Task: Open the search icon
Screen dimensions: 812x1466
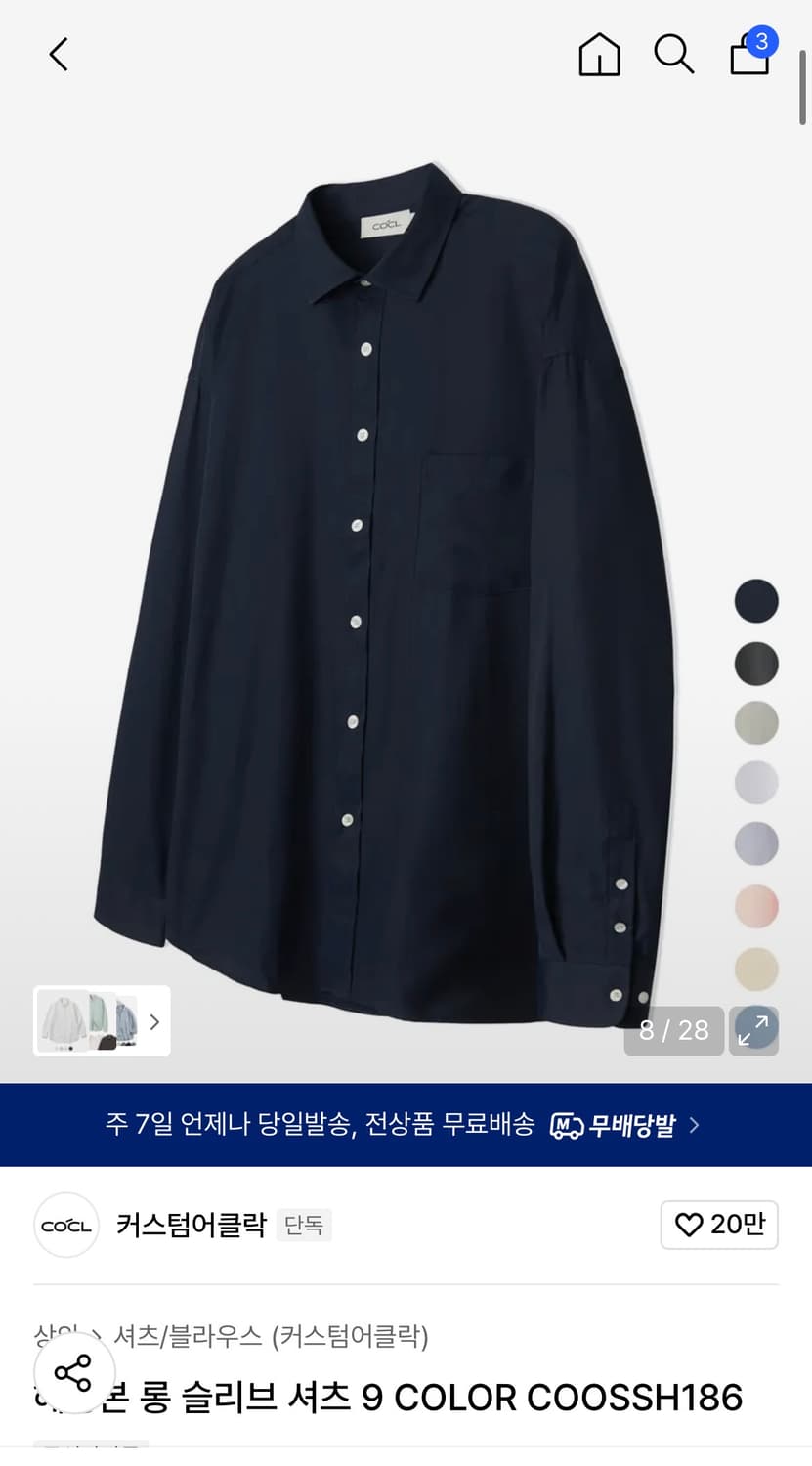Action: [673, 54]
